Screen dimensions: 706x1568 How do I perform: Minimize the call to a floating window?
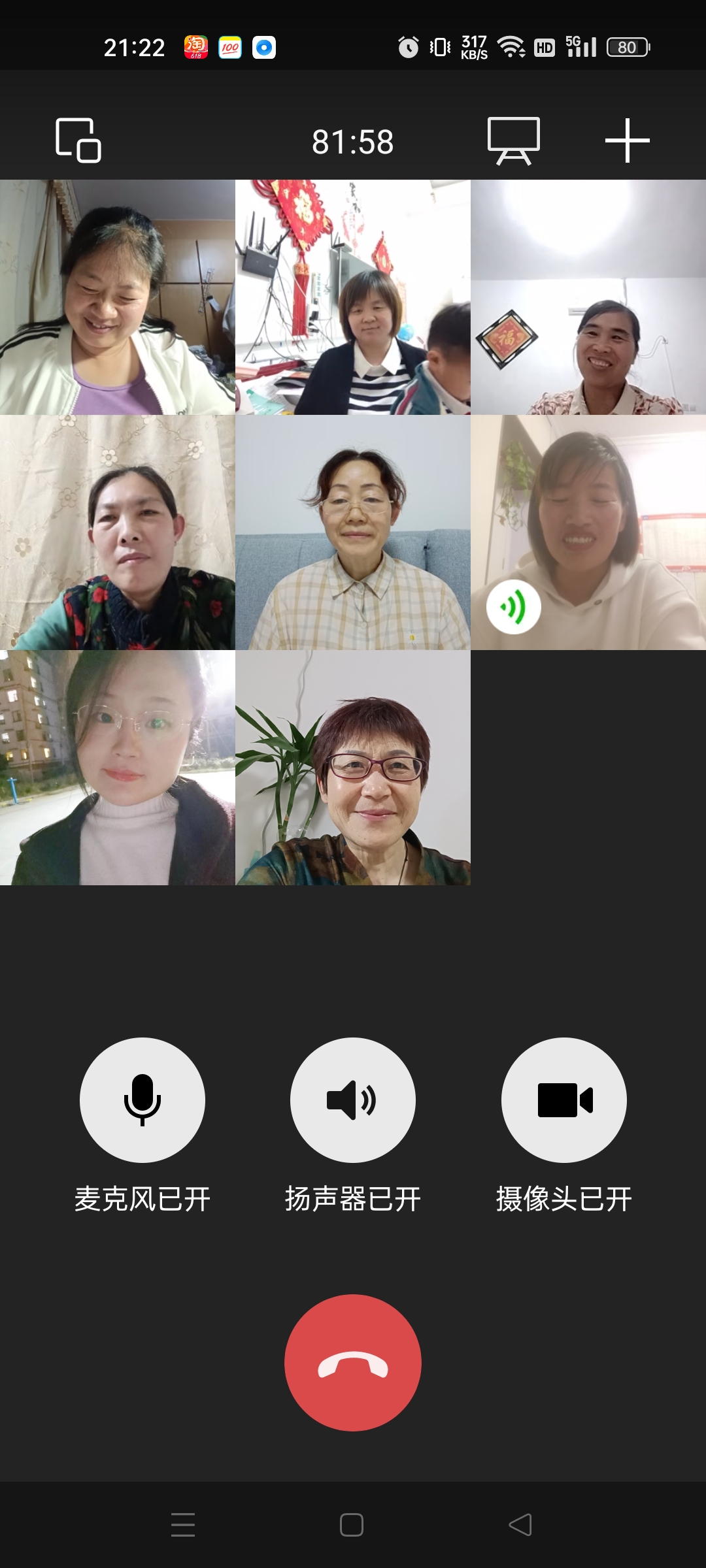(78, 140)
